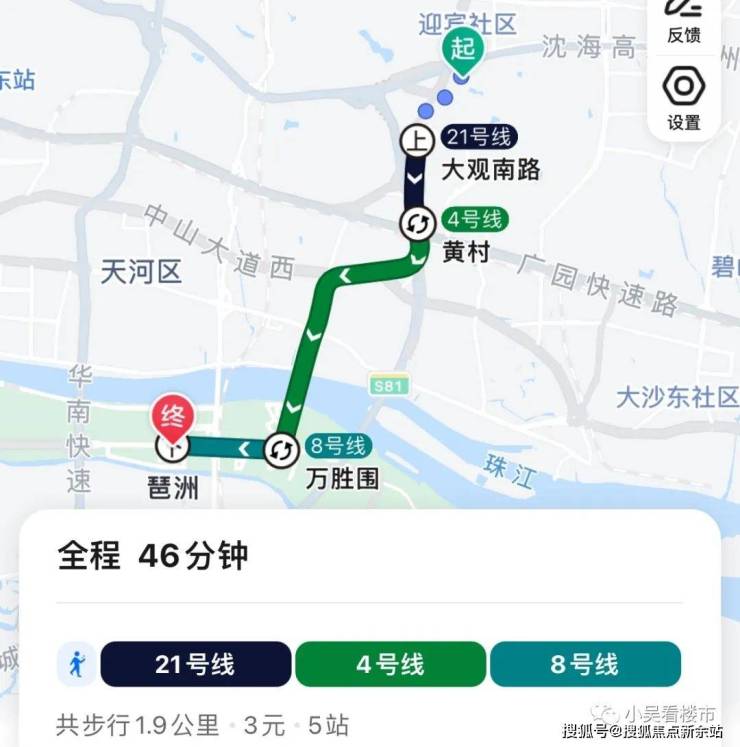
Task: Tap the 黄村 transfer station marker
Action: (416, 223)
